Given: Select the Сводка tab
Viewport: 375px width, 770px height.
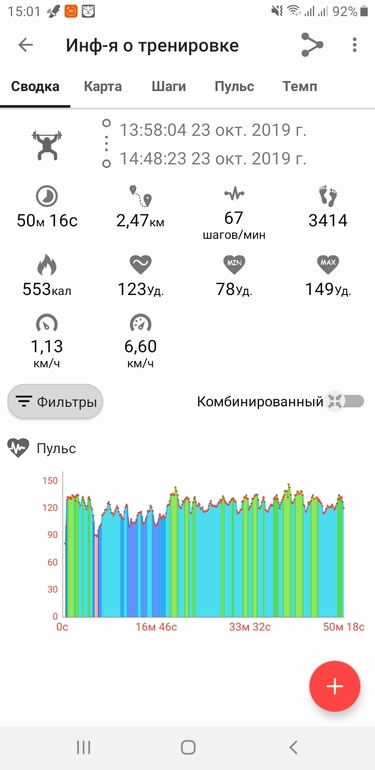Looking at the screenshot, I should (35, 87).
